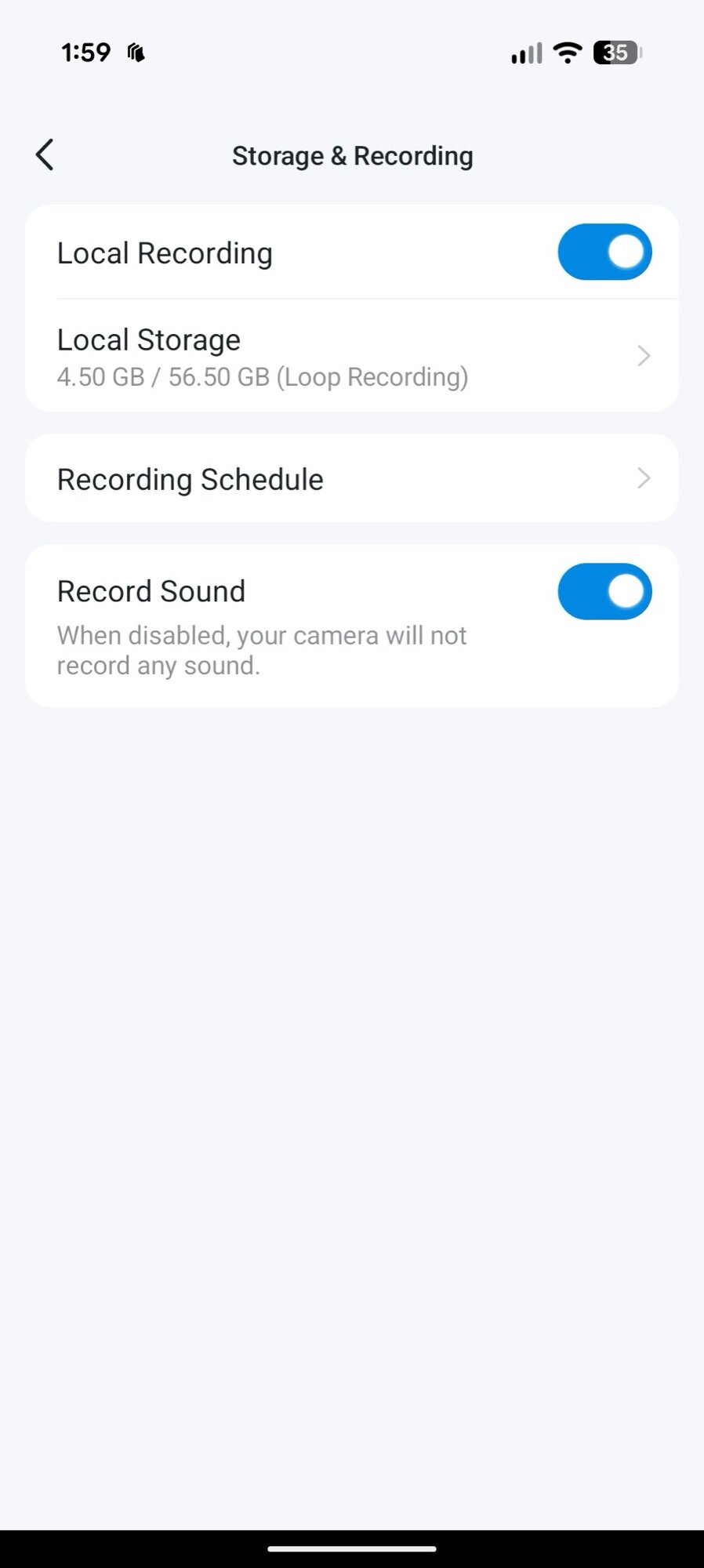Tap the Wi-Fi icon in status bar
Screen dimensions: 704x1568
[566, 52]
